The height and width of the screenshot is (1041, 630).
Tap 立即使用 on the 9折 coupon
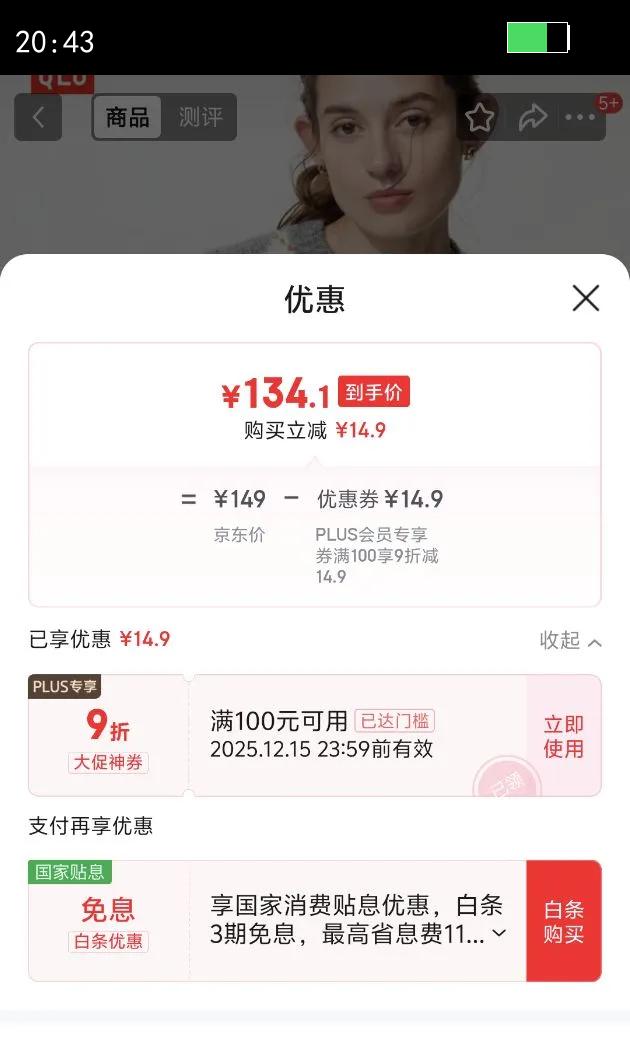(563, 736)
